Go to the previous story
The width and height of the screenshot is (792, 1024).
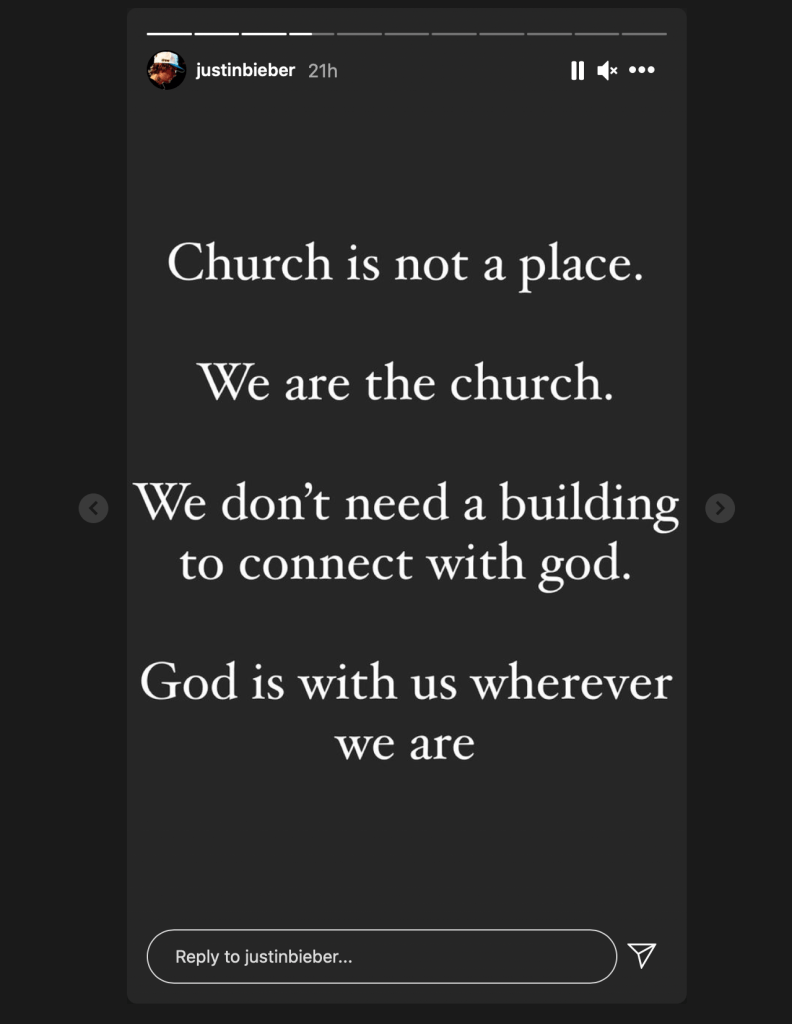93,508
